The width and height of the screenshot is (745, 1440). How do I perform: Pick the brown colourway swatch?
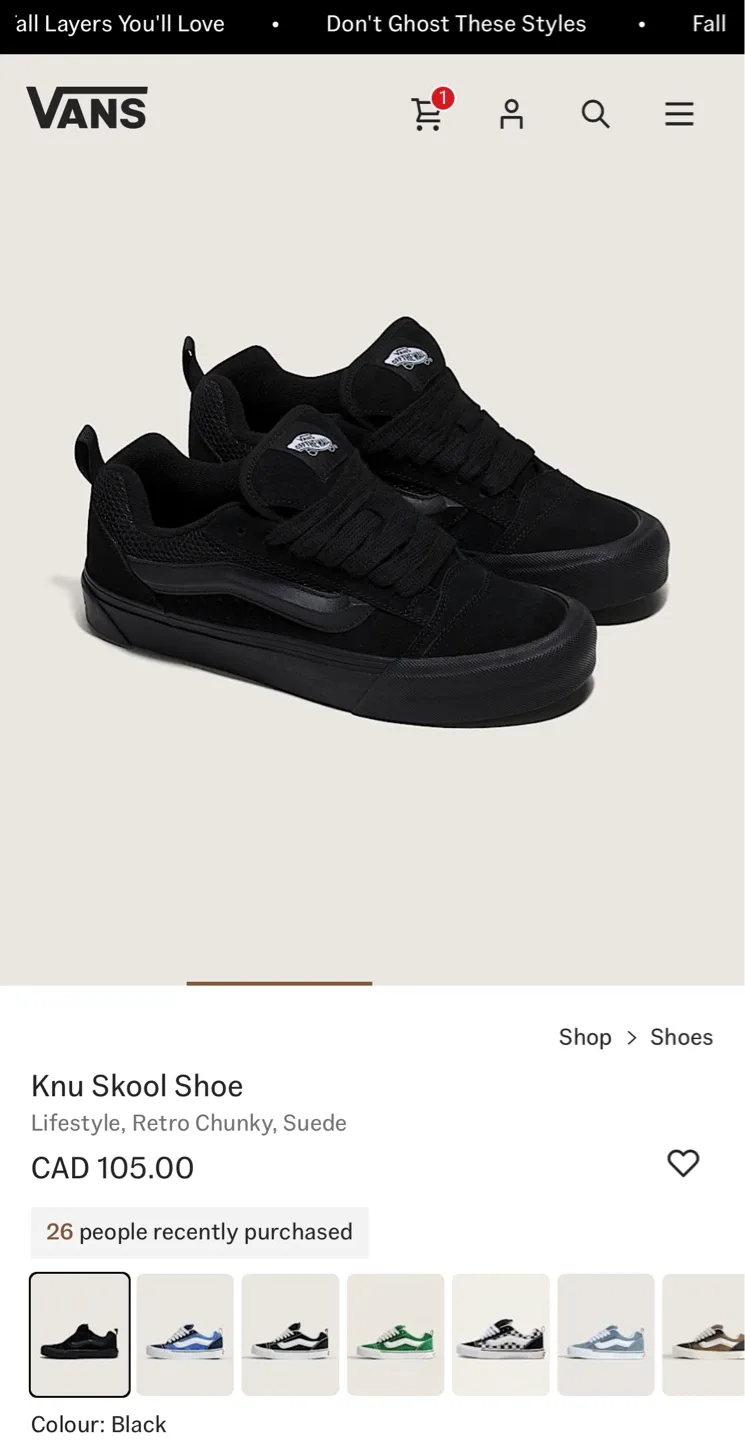point(705,1334)
